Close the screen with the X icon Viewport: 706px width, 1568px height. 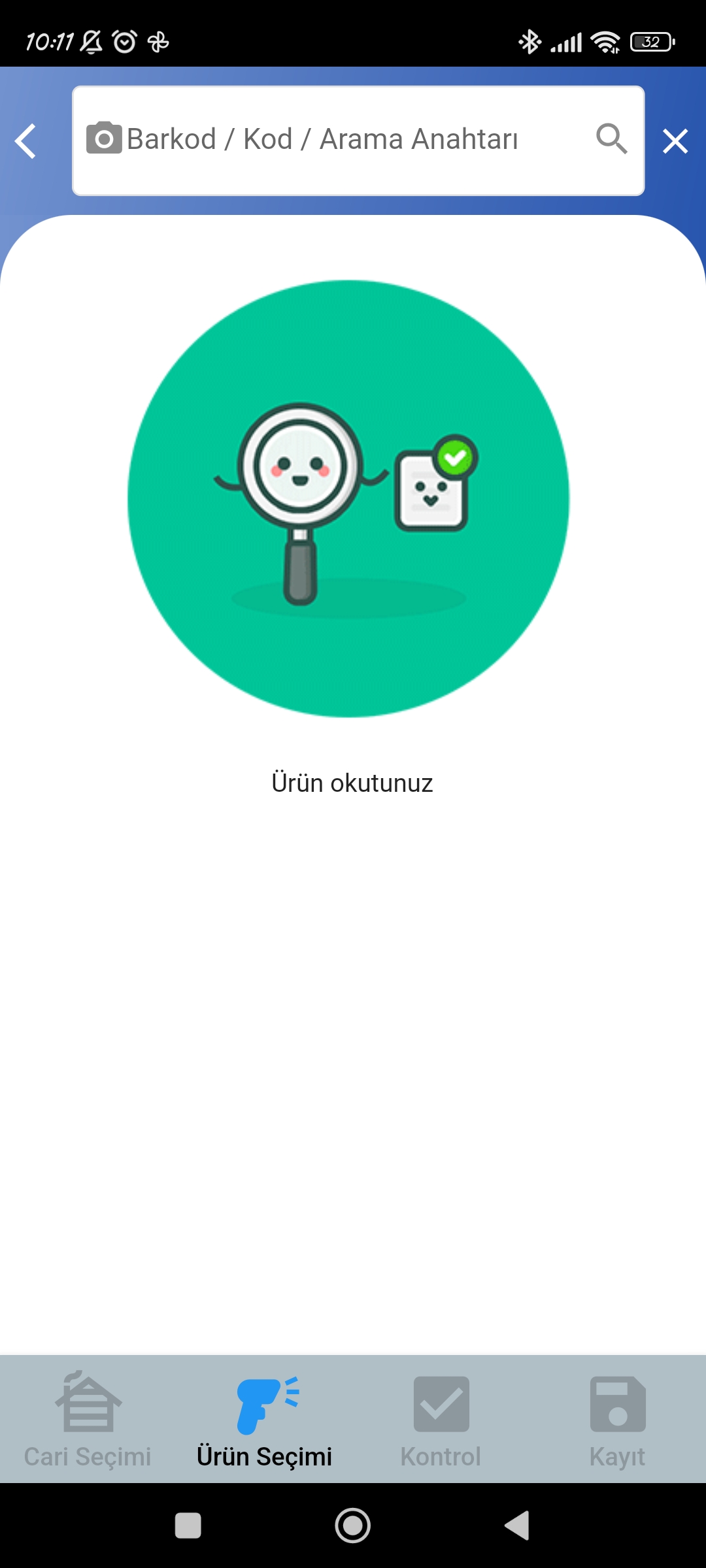(x=675, y=141)
